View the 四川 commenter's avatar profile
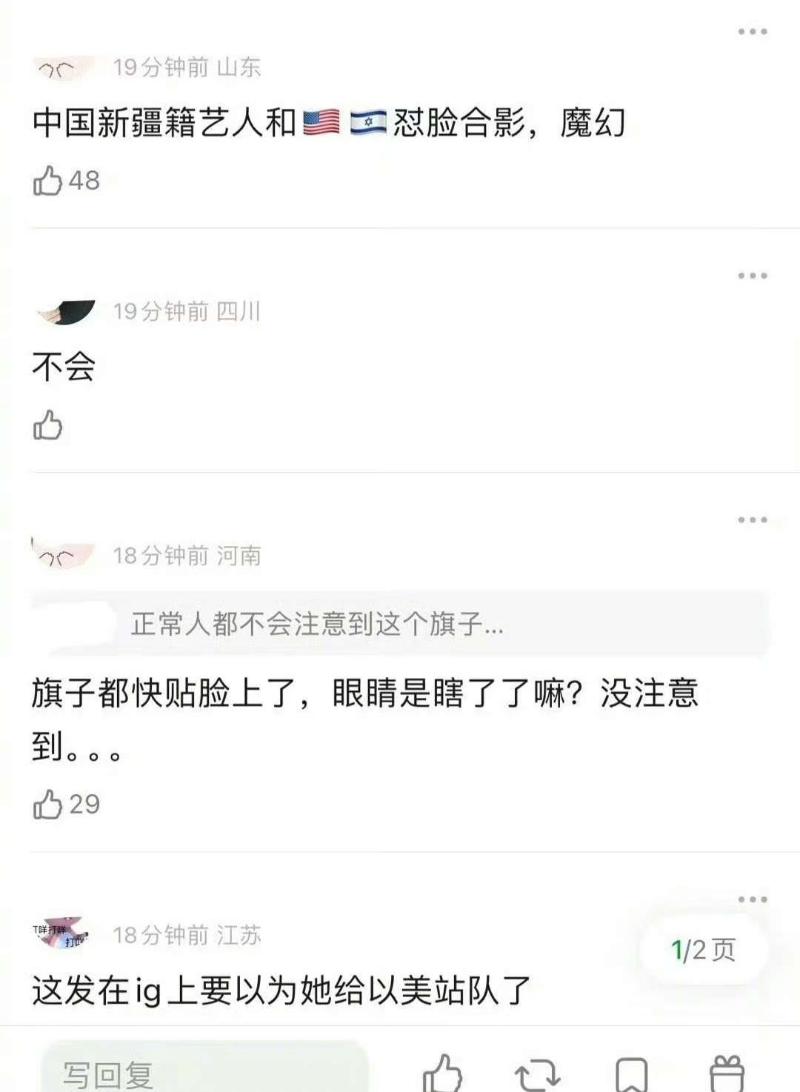Image resolution: width=800 pixels, height=1092 pixels. pyautogui.click(x=64, y=313)
